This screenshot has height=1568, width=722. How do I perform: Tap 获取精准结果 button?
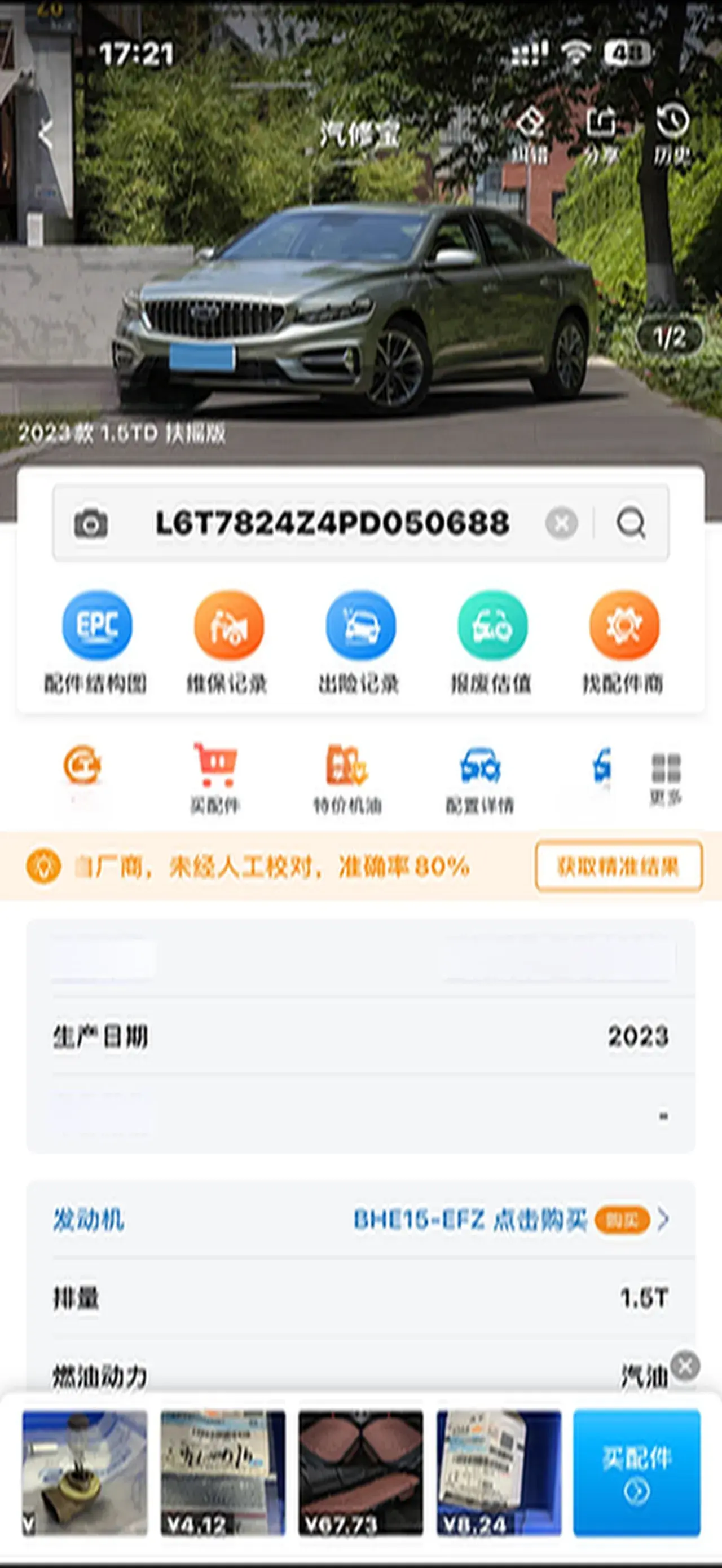[x=619, y=866]
